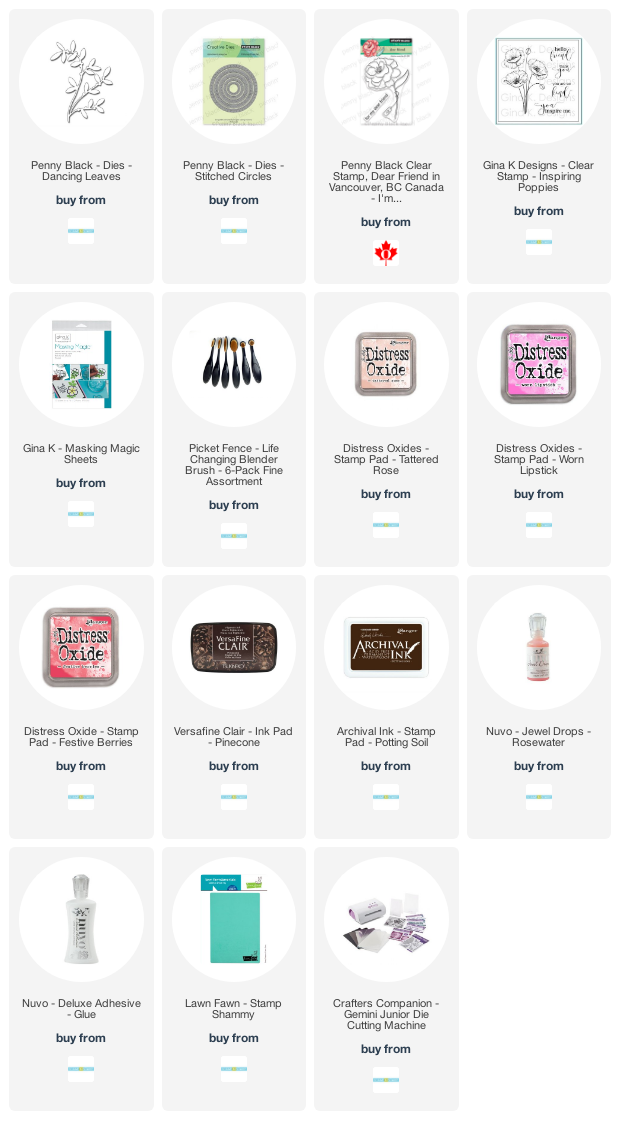Select the Distress Oxide Festive Berries pad
The width and height of the screenshot is (620, 1131).
81,647
